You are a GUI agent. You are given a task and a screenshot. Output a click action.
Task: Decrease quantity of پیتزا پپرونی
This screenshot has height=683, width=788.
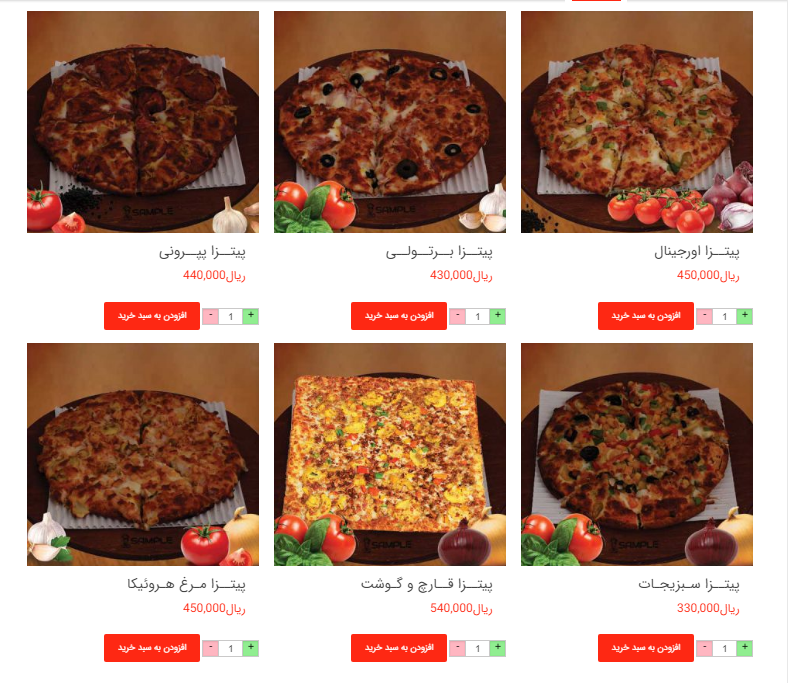coord(210,316)
